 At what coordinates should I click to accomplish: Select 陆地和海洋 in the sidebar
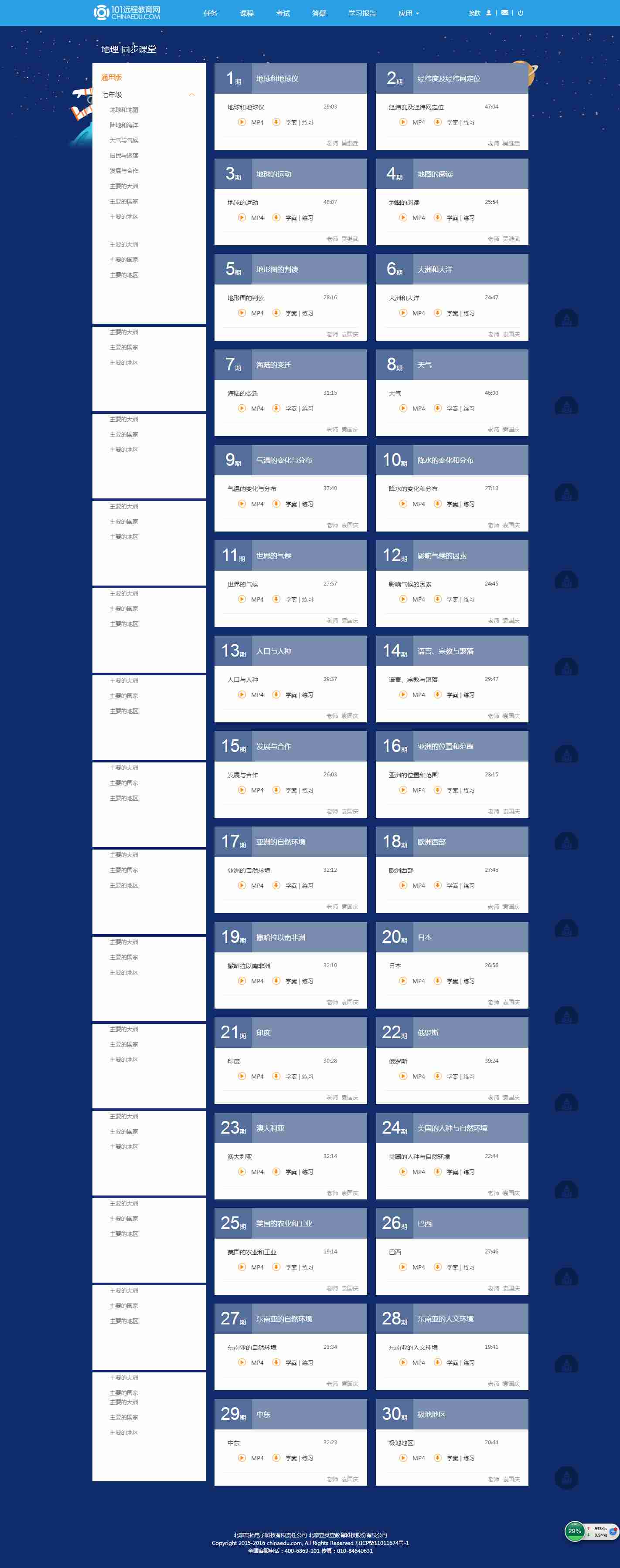click(x=124, y=125)
